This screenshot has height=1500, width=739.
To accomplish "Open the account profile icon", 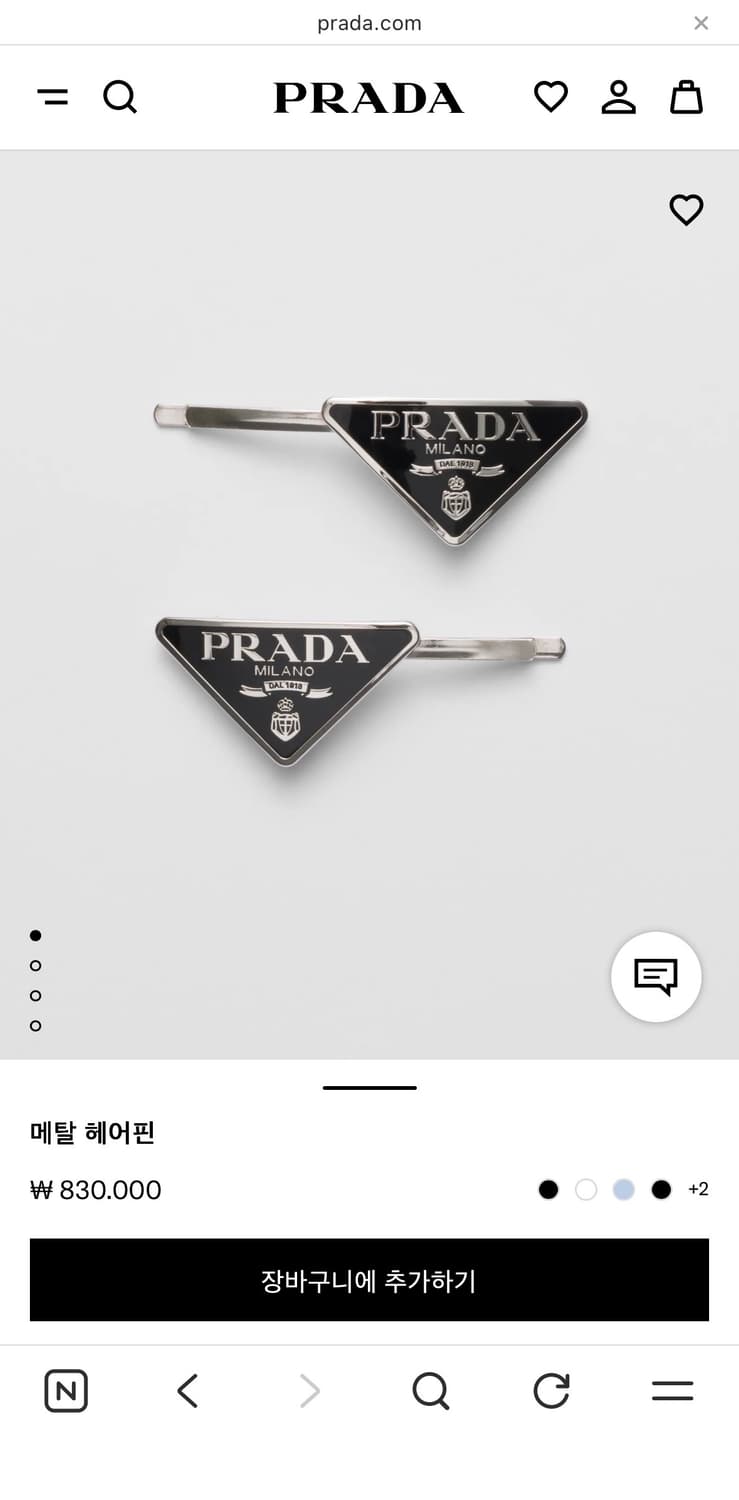I will [619, 97].
